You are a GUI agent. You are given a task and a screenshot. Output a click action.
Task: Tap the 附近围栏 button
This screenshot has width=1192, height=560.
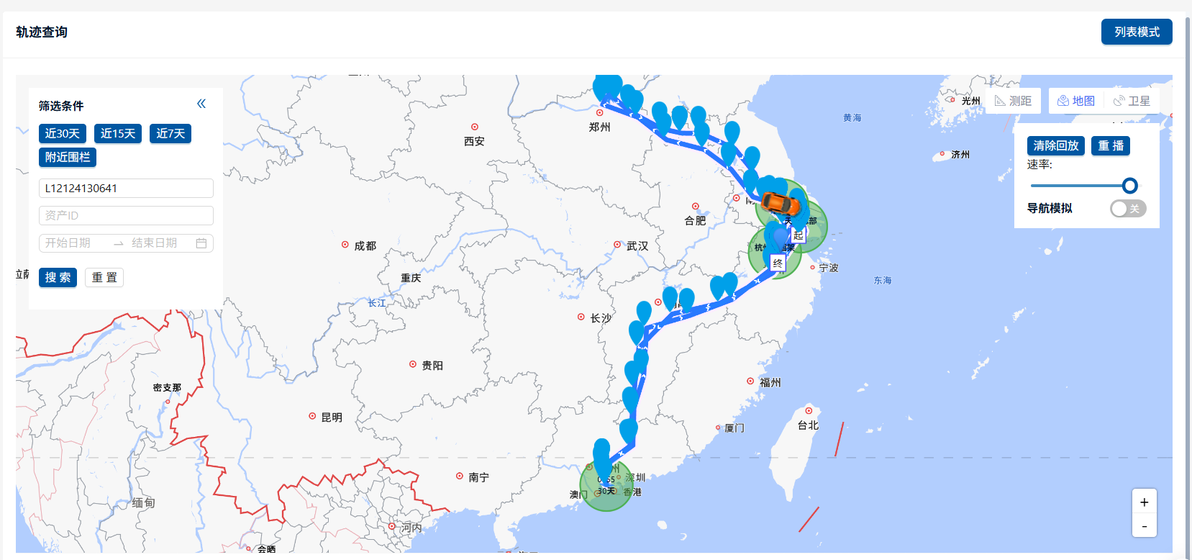(68, 157)
